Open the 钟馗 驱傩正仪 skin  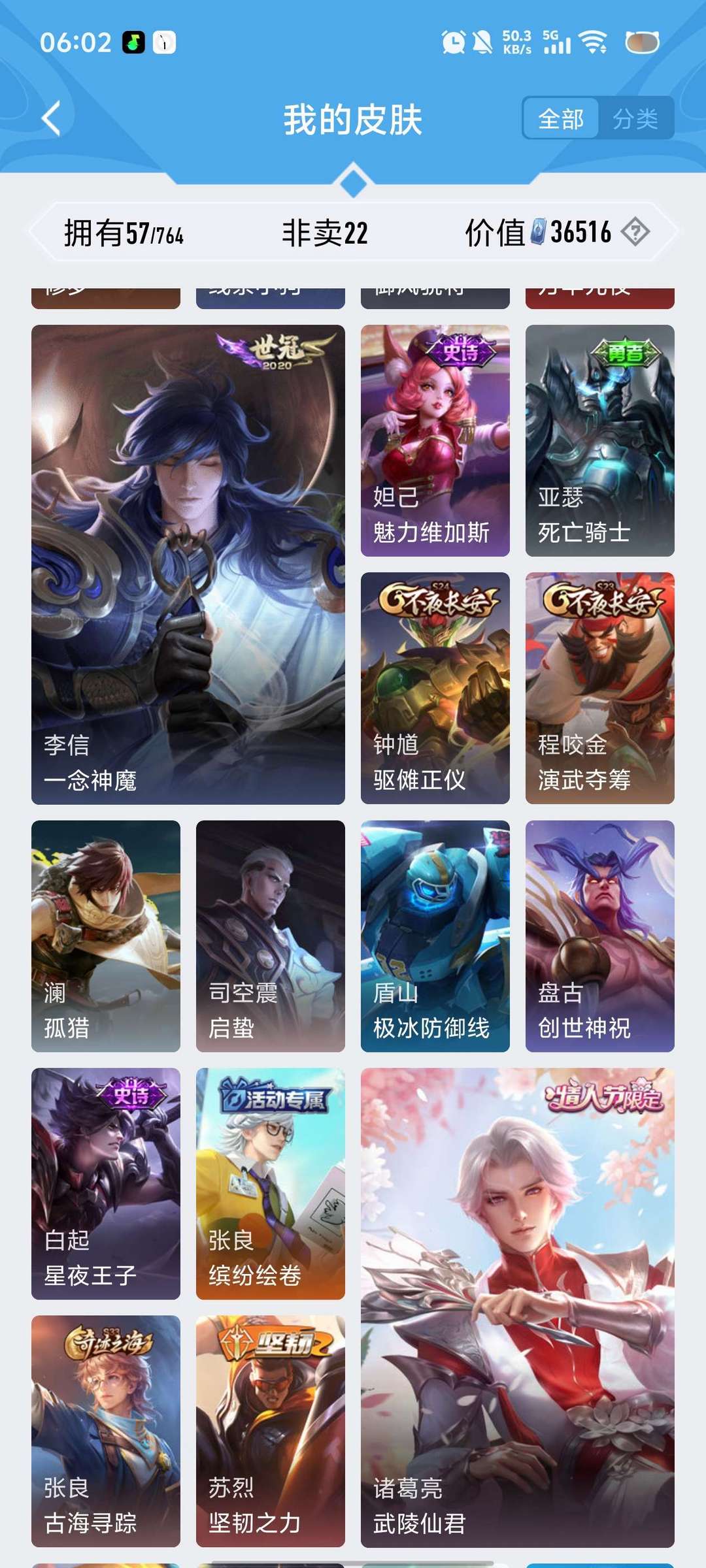pyautogui.click(x=435, y=688)
